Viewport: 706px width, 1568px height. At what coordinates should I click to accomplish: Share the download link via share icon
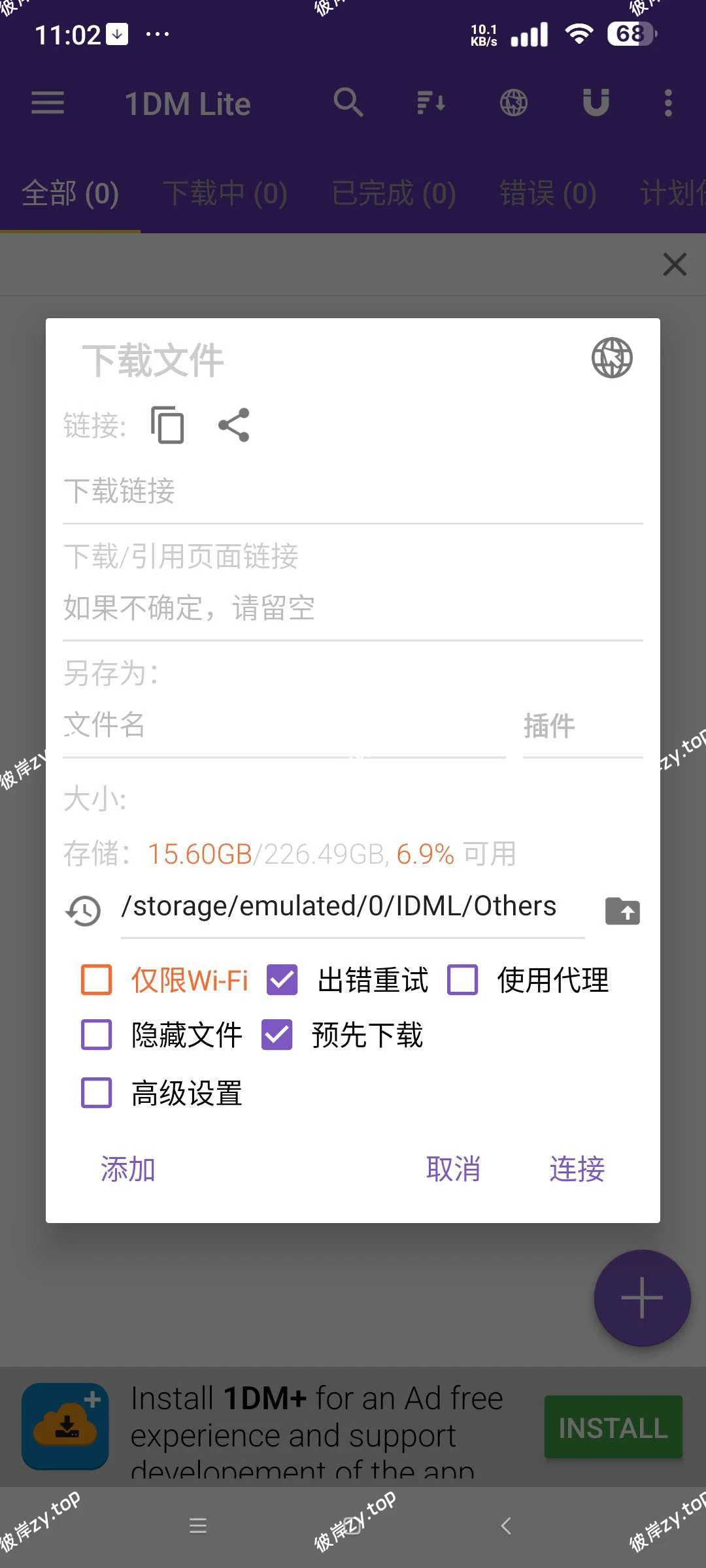coord(234,425)
